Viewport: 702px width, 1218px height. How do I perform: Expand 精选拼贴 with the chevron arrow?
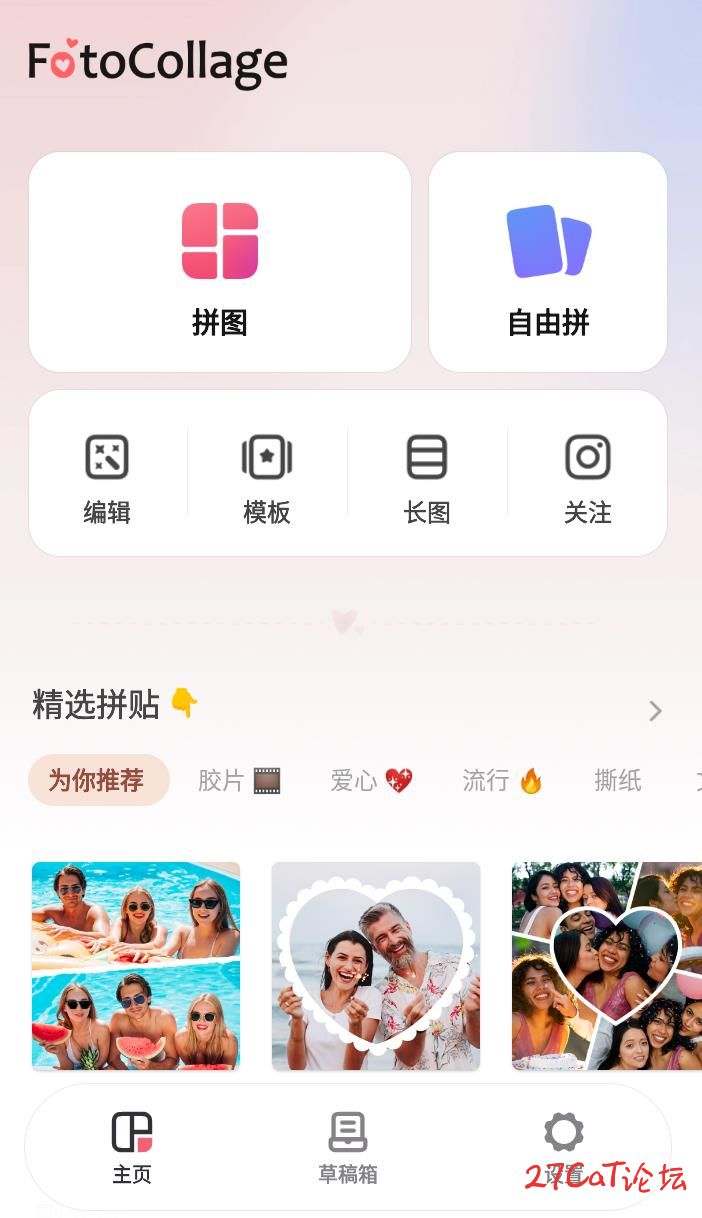click(x=655, y=711)
